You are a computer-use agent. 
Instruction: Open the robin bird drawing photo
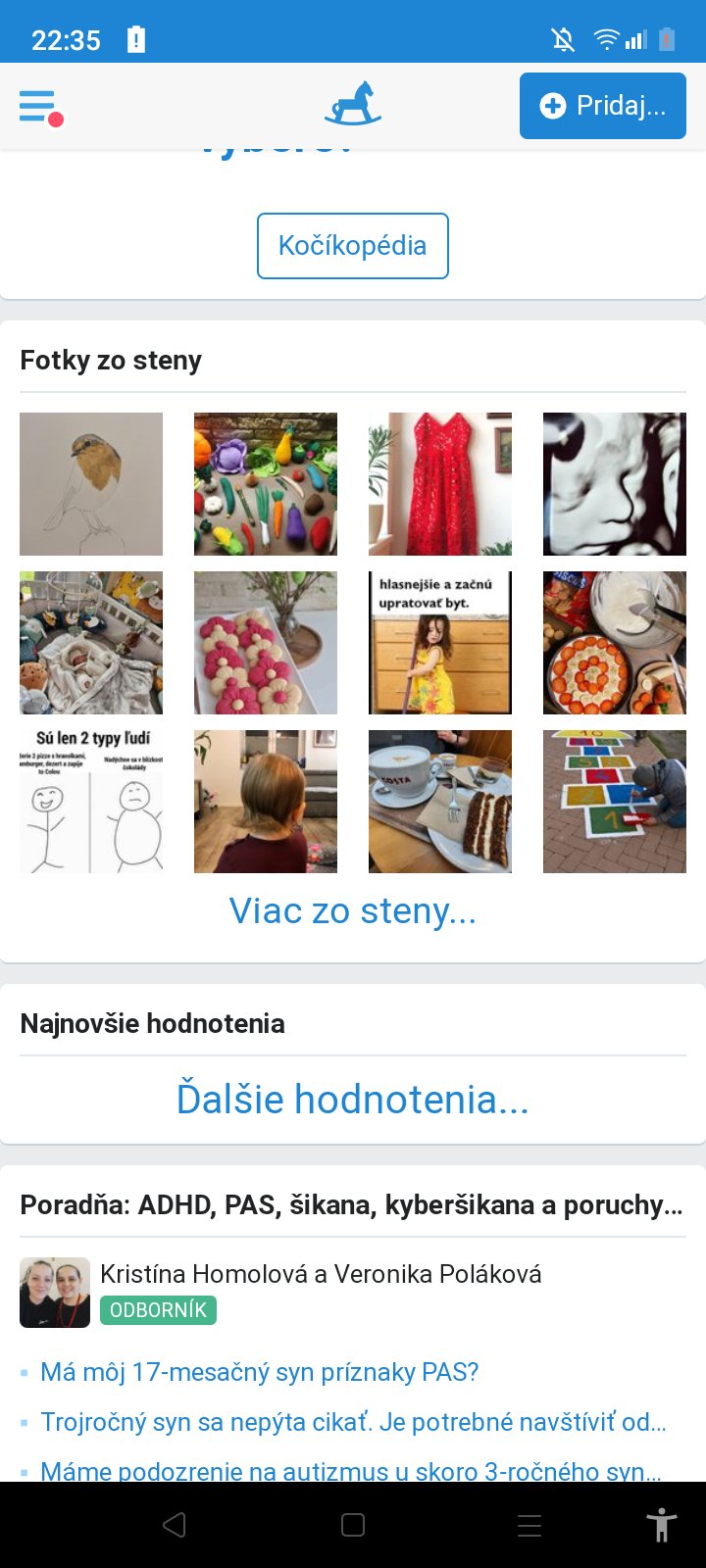click(91, 484)
